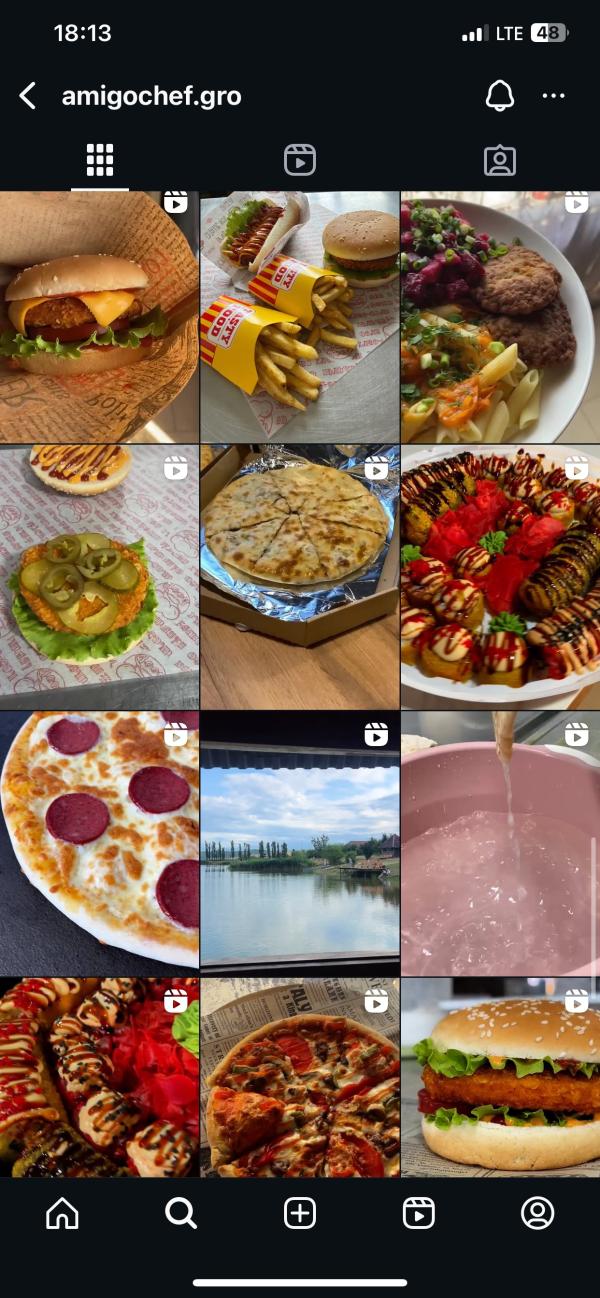Open the tomato pizza on newspaper reel

pos(300,1077)
